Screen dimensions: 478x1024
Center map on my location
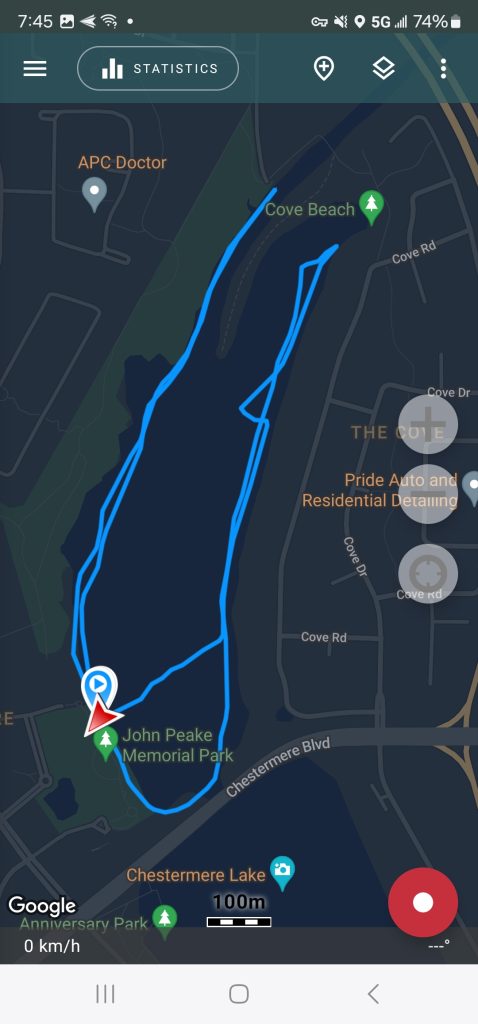click(428, 573)
